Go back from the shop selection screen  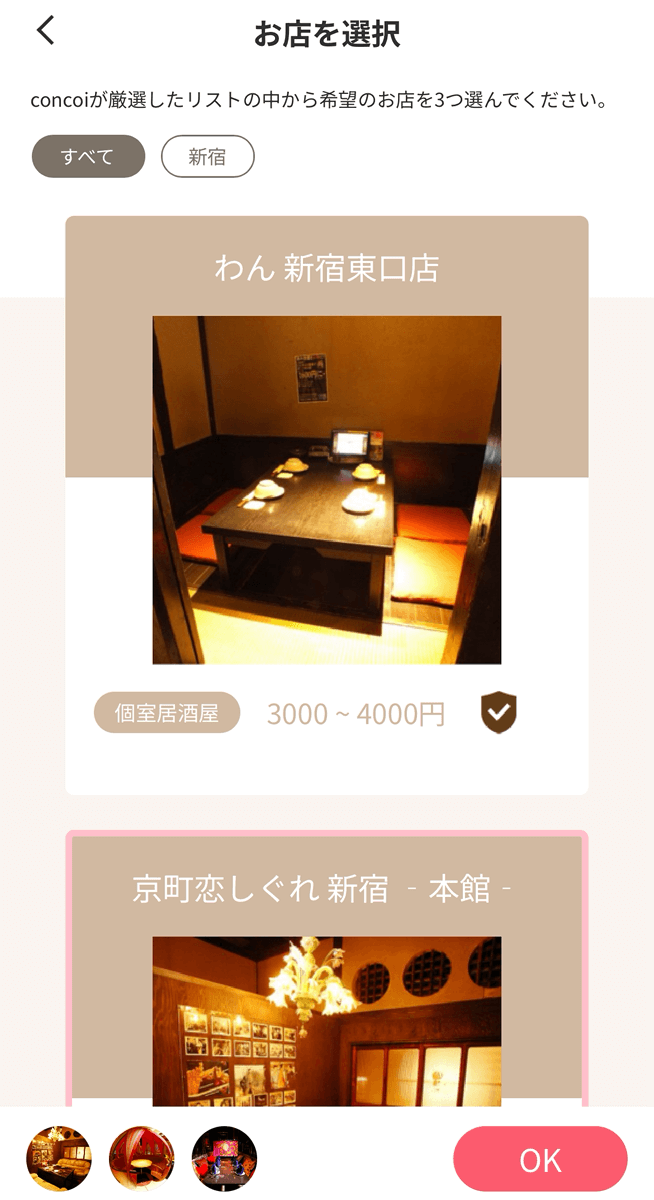46,31
